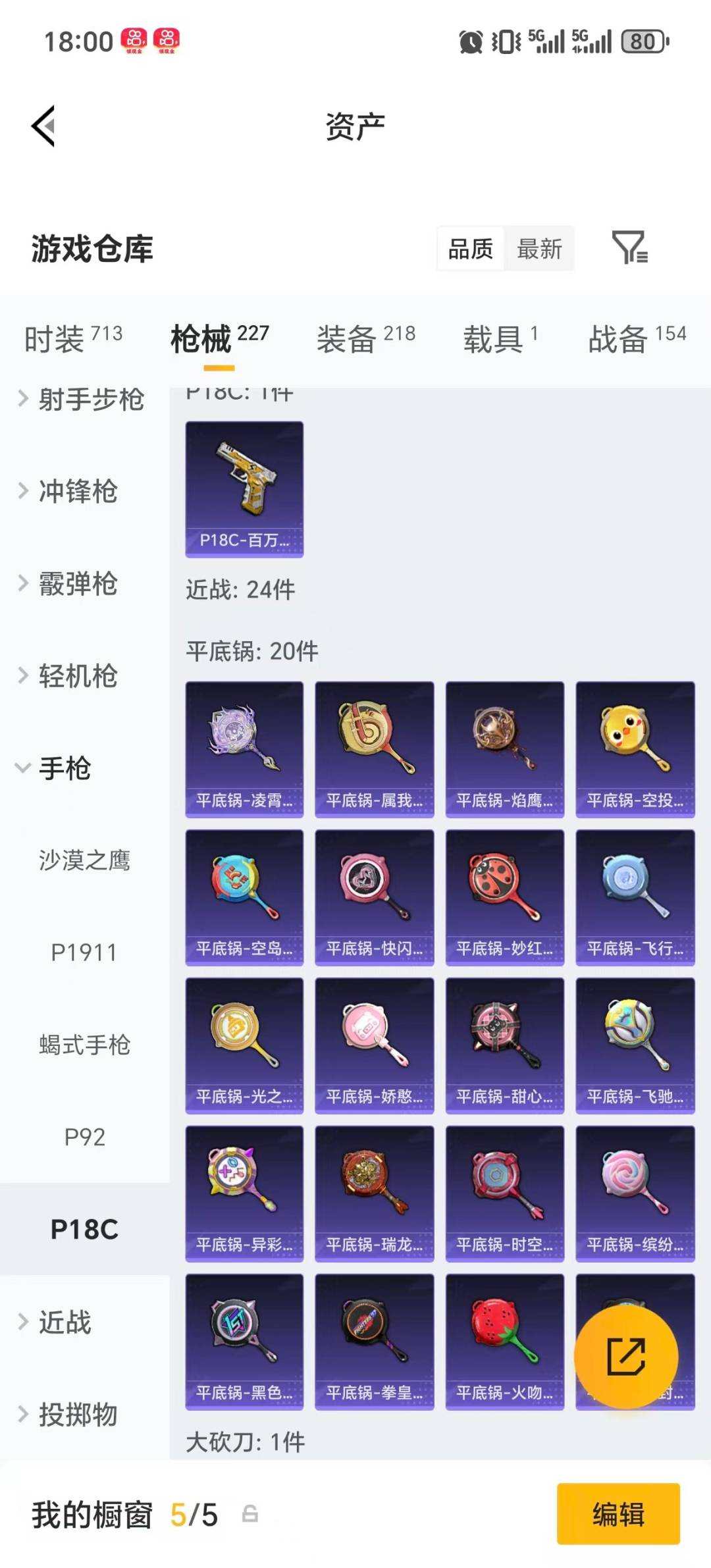Screen dimensions: 711x1568
Task: Open the 平底锅-妙红 ladybug pan skin
Action: 504,892
